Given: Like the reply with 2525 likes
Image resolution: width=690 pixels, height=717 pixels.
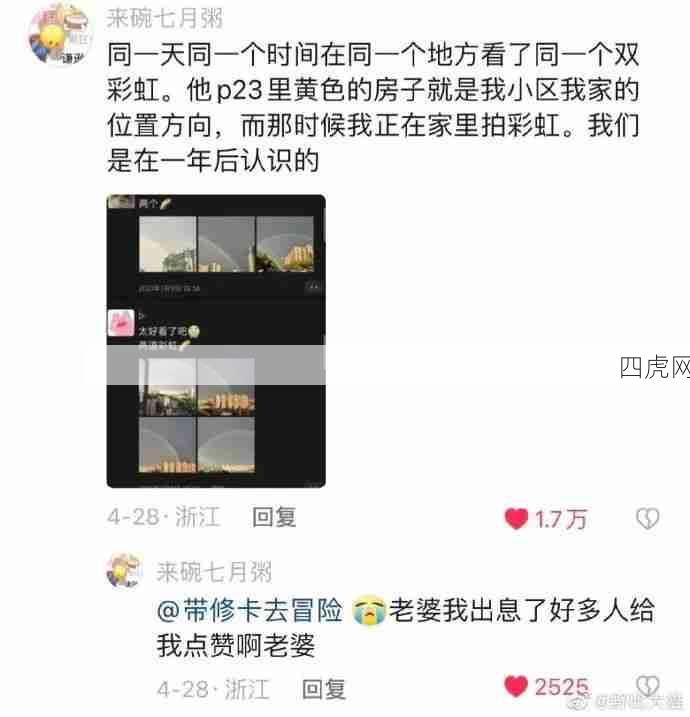Looking at the screenshot, I should point(516,687).
